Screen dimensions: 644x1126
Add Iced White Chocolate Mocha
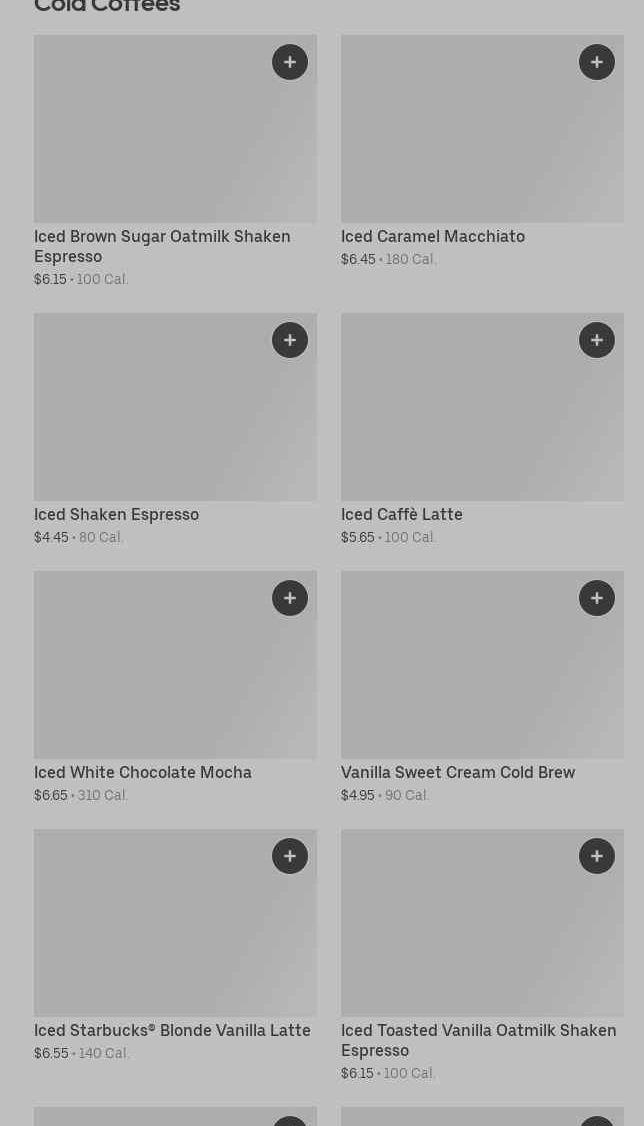[x=290, y=598]
